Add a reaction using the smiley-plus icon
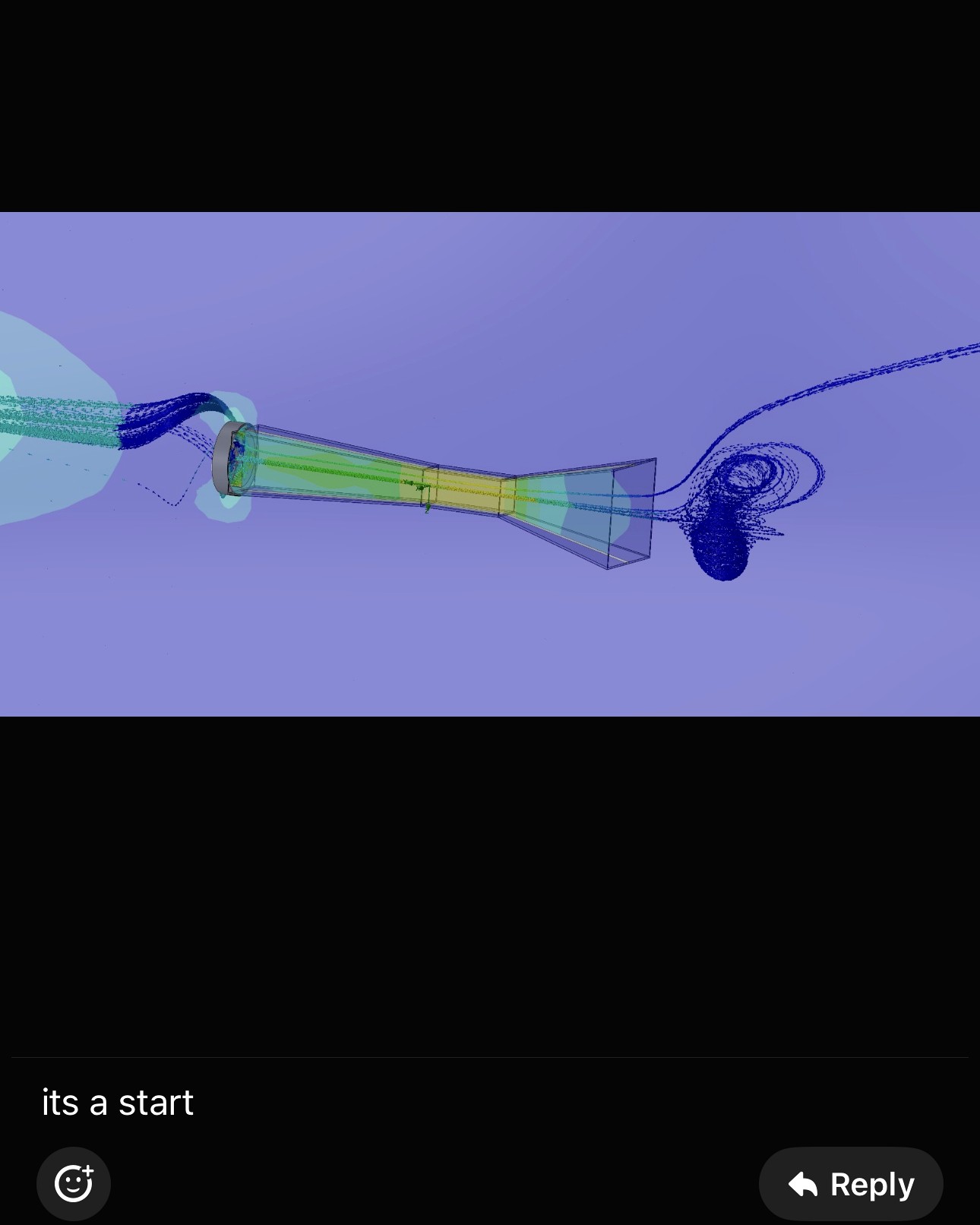 [x=73, y=1182]
